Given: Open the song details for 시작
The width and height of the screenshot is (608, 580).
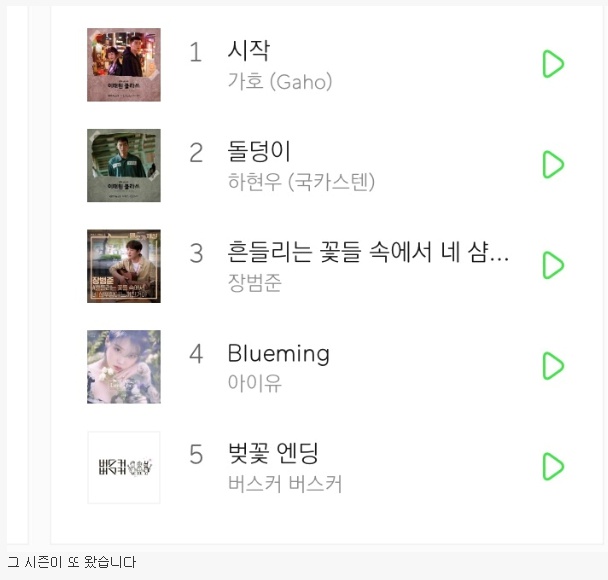Looking at the screenshot, I should (249, 51).
